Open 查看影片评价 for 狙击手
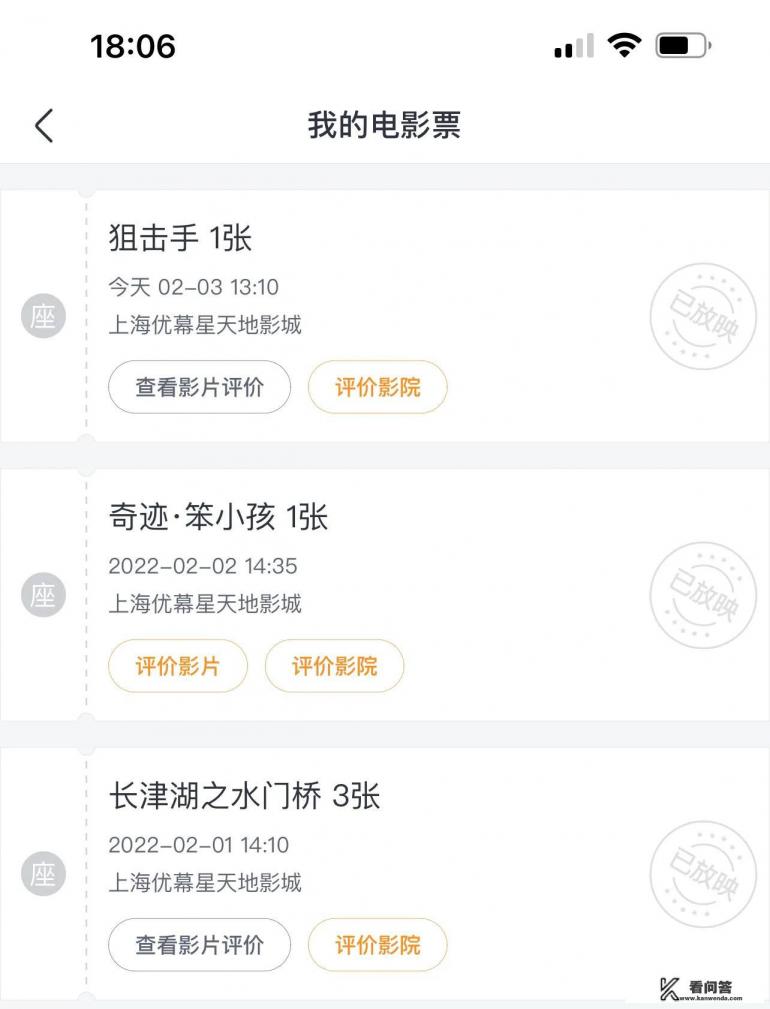Image resolution: width=770 pixels, height=1009 pixels. pyautogui.click(x=198, y=387)
